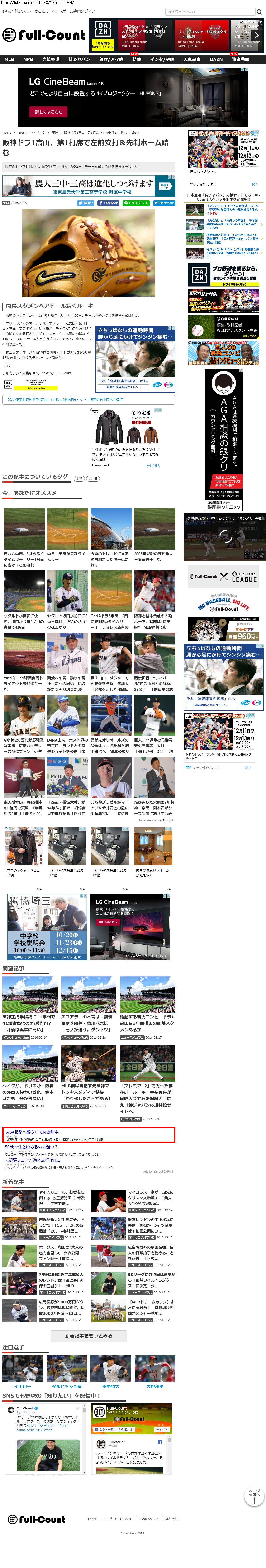Image resolution: width=266 pixels, height=1568 pixels.
Task: Share the article on Twitter
Action: coord(86,203)
